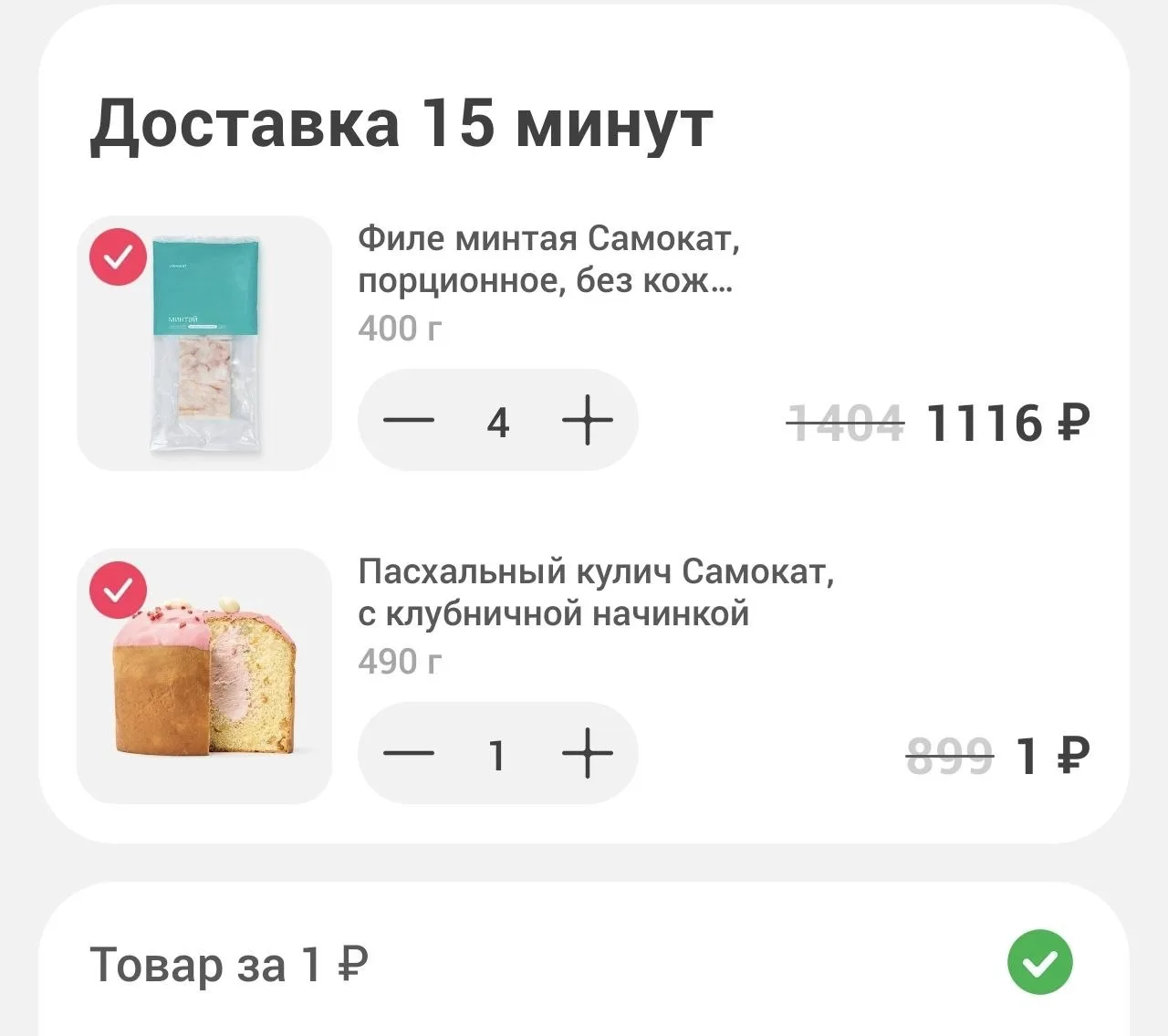Decrease quantity of Пасхальный кулич

click(408, 754)
